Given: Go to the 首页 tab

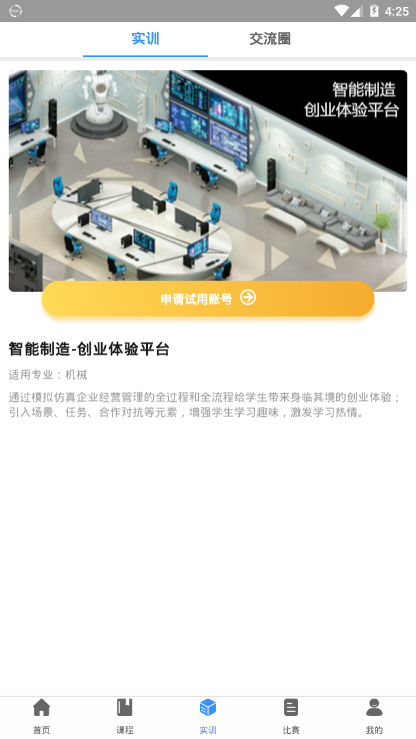Looking at the screenshot, I should [x=41, y=717].
